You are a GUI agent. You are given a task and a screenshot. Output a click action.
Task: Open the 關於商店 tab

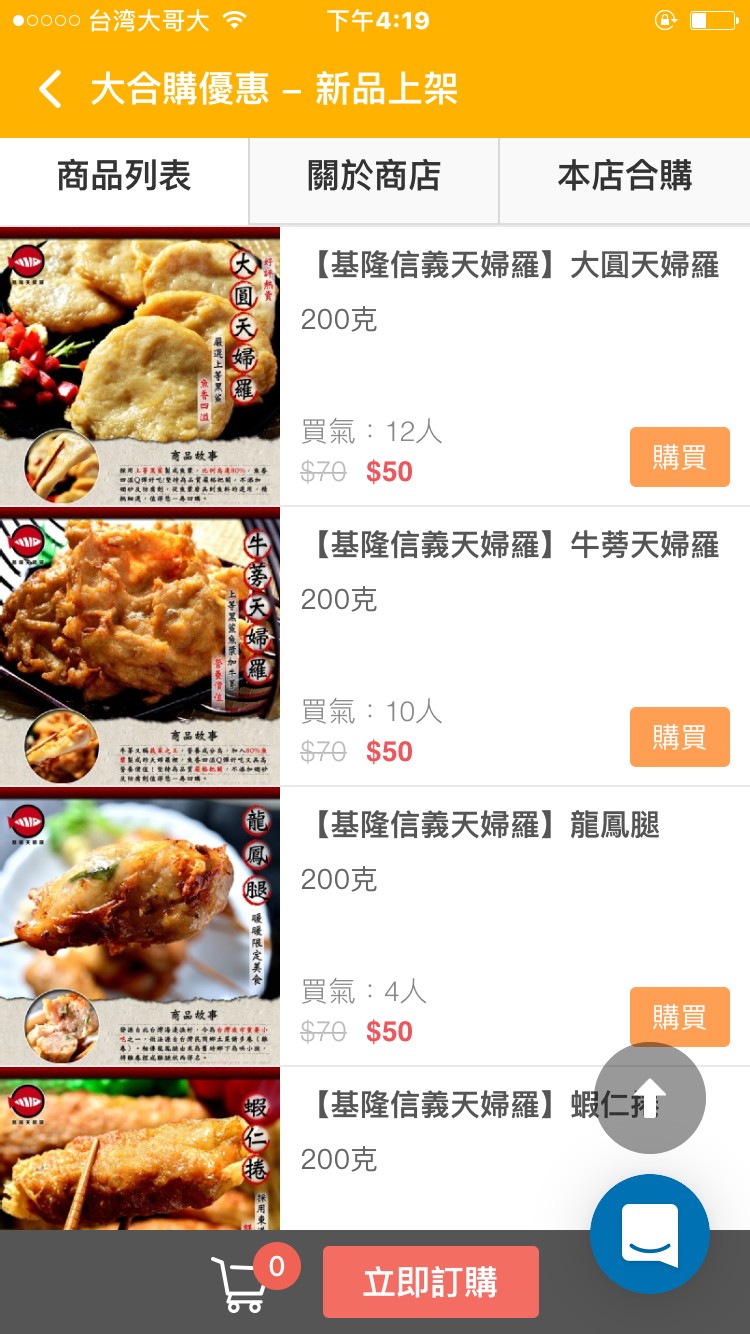(374, 177)
